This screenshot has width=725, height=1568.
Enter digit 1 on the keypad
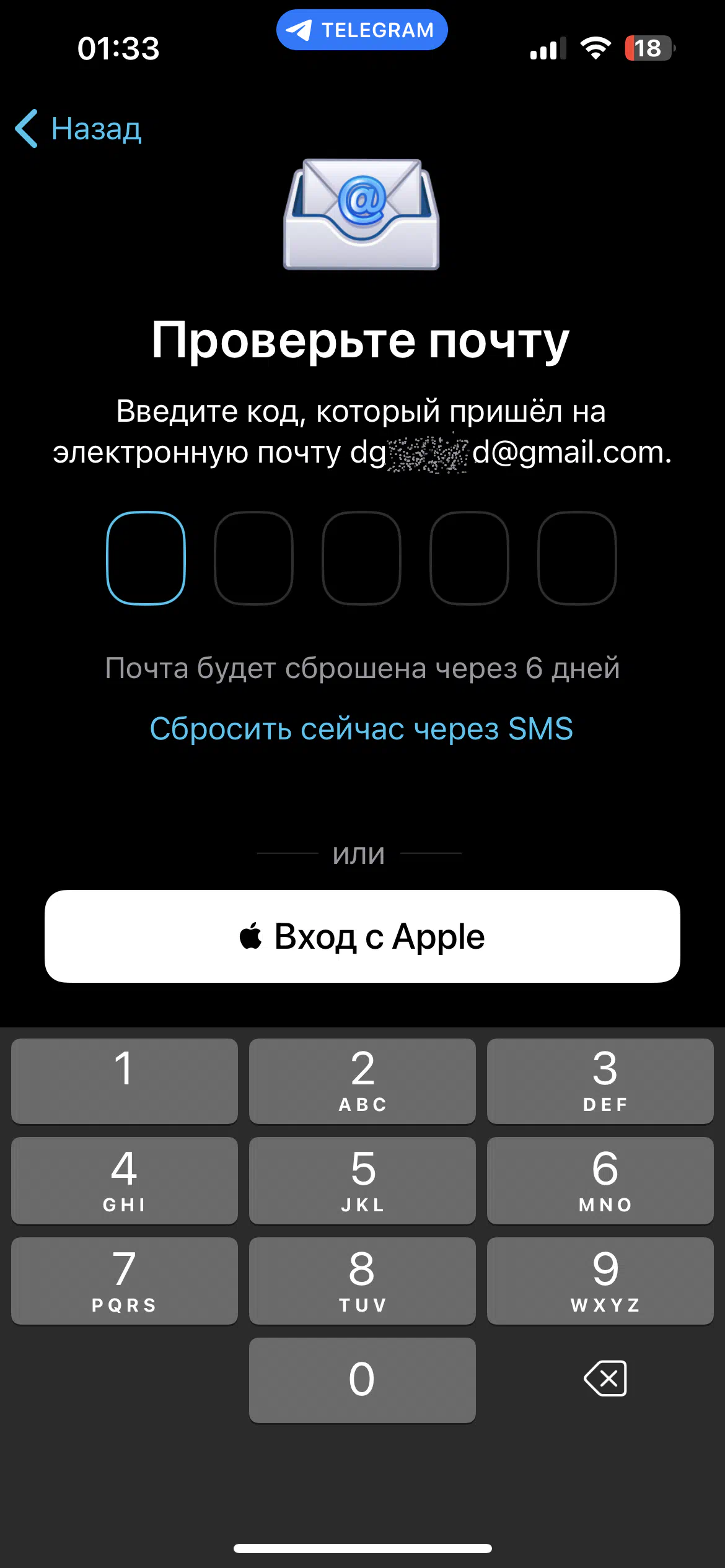pyautogui.click(x=125, y=1081)
